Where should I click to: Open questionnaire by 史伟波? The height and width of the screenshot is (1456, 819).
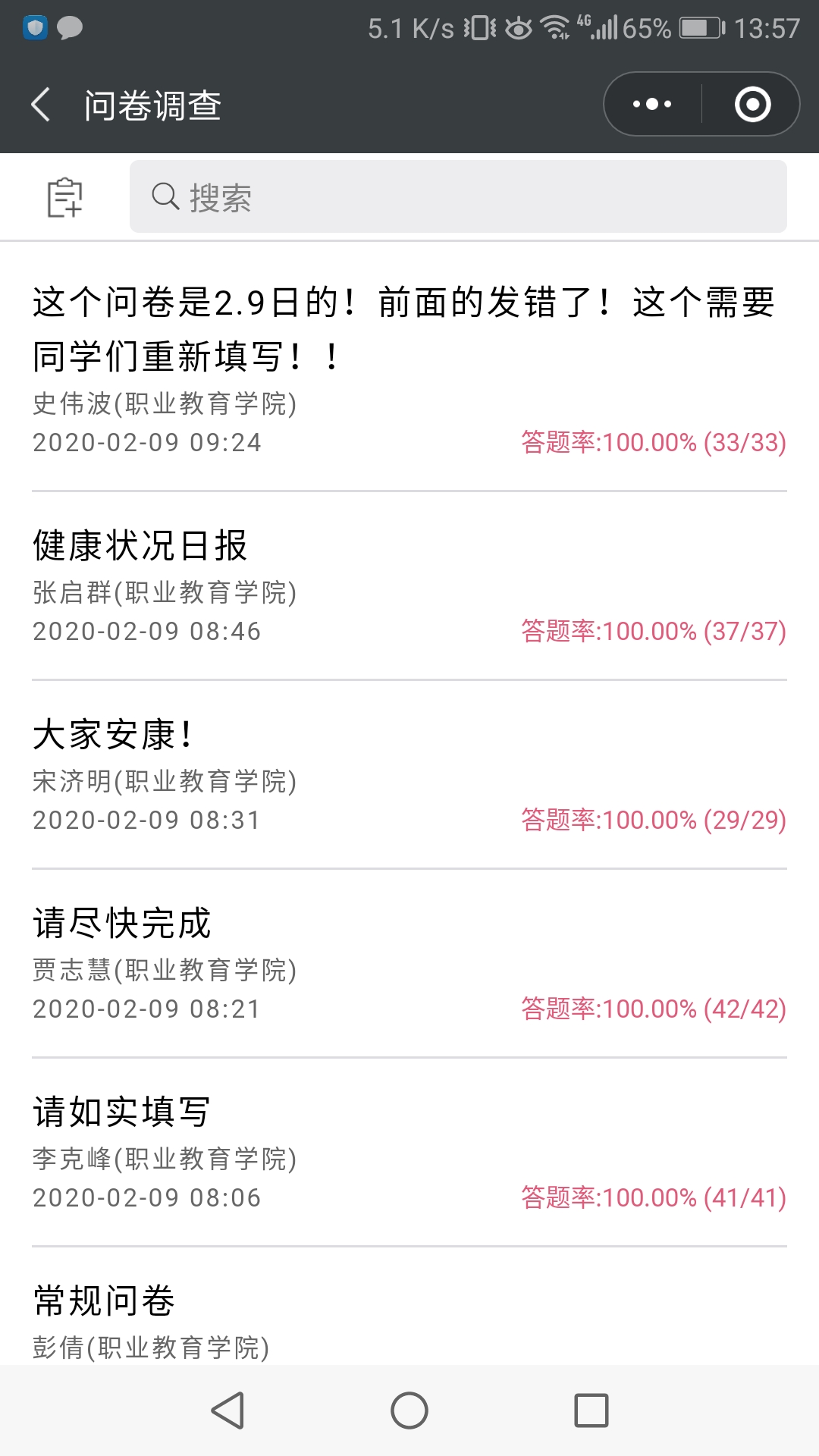[x=409, y=368]
